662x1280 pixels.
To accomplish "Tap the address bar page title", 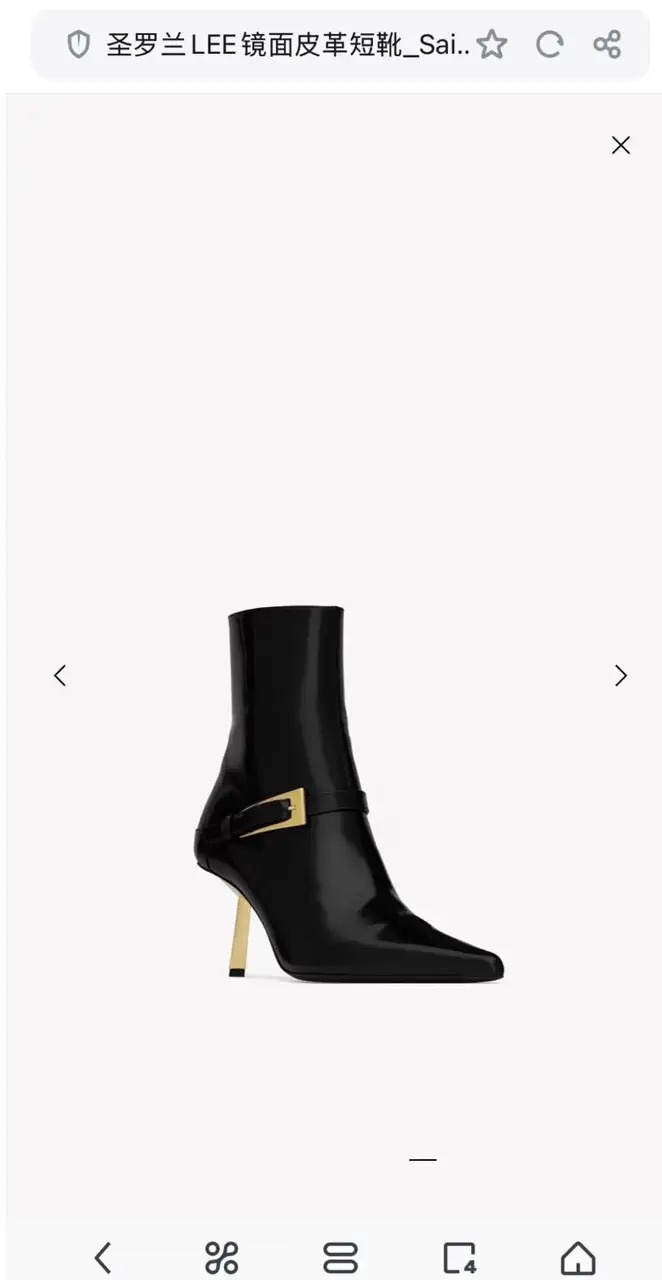I will [x=288, y=45].
